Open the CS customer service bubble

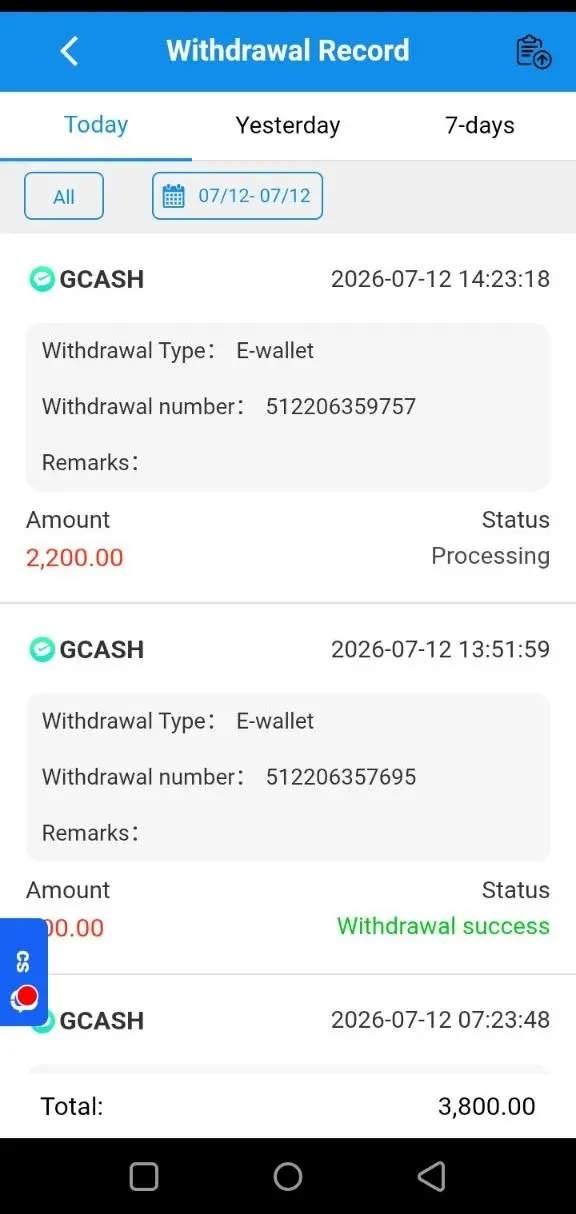pyautogui.click(x=23, y=972)
